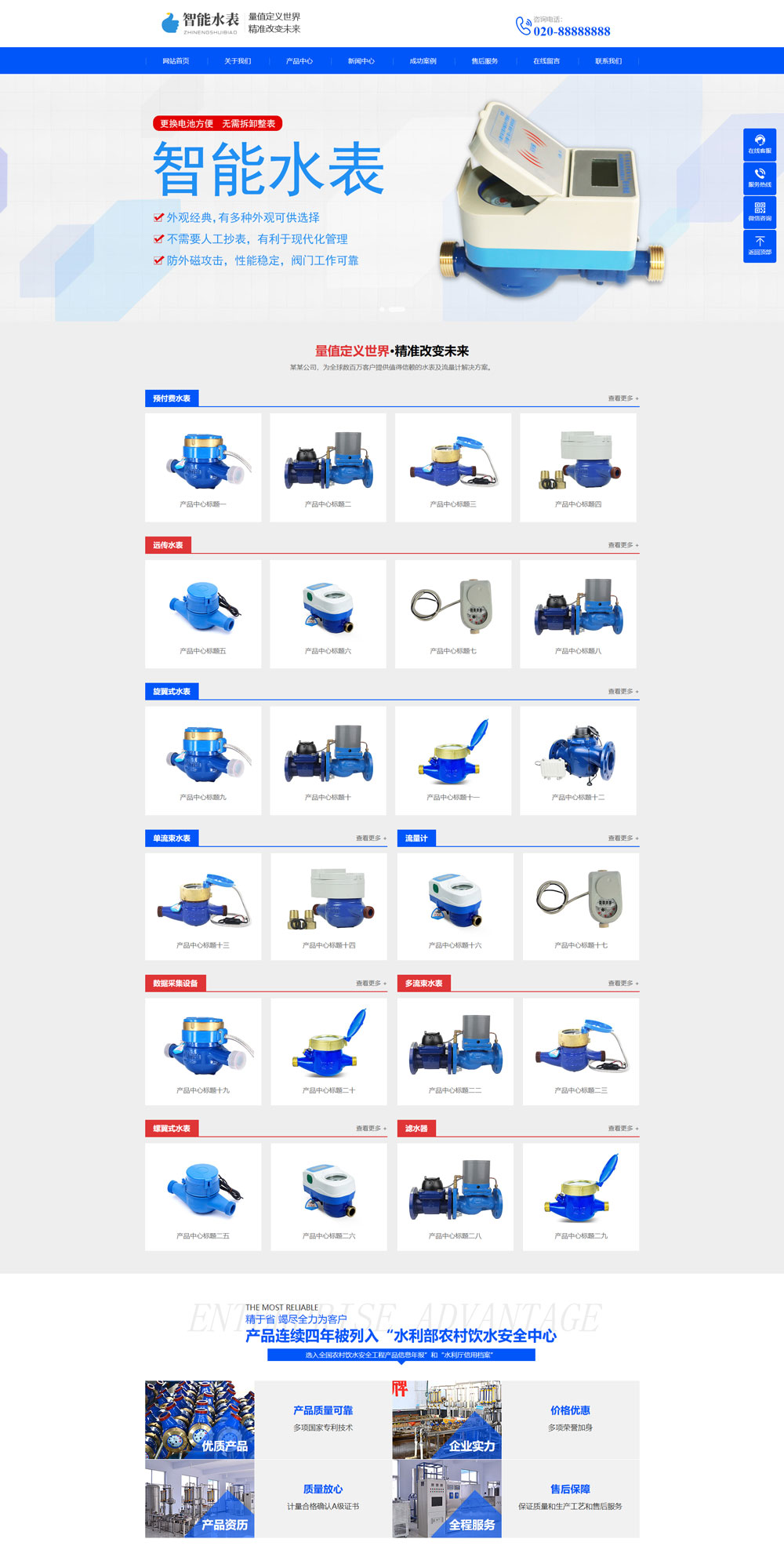Open the product card 产品中心标题六
The image size is (784, 1557).
point(328,613)
